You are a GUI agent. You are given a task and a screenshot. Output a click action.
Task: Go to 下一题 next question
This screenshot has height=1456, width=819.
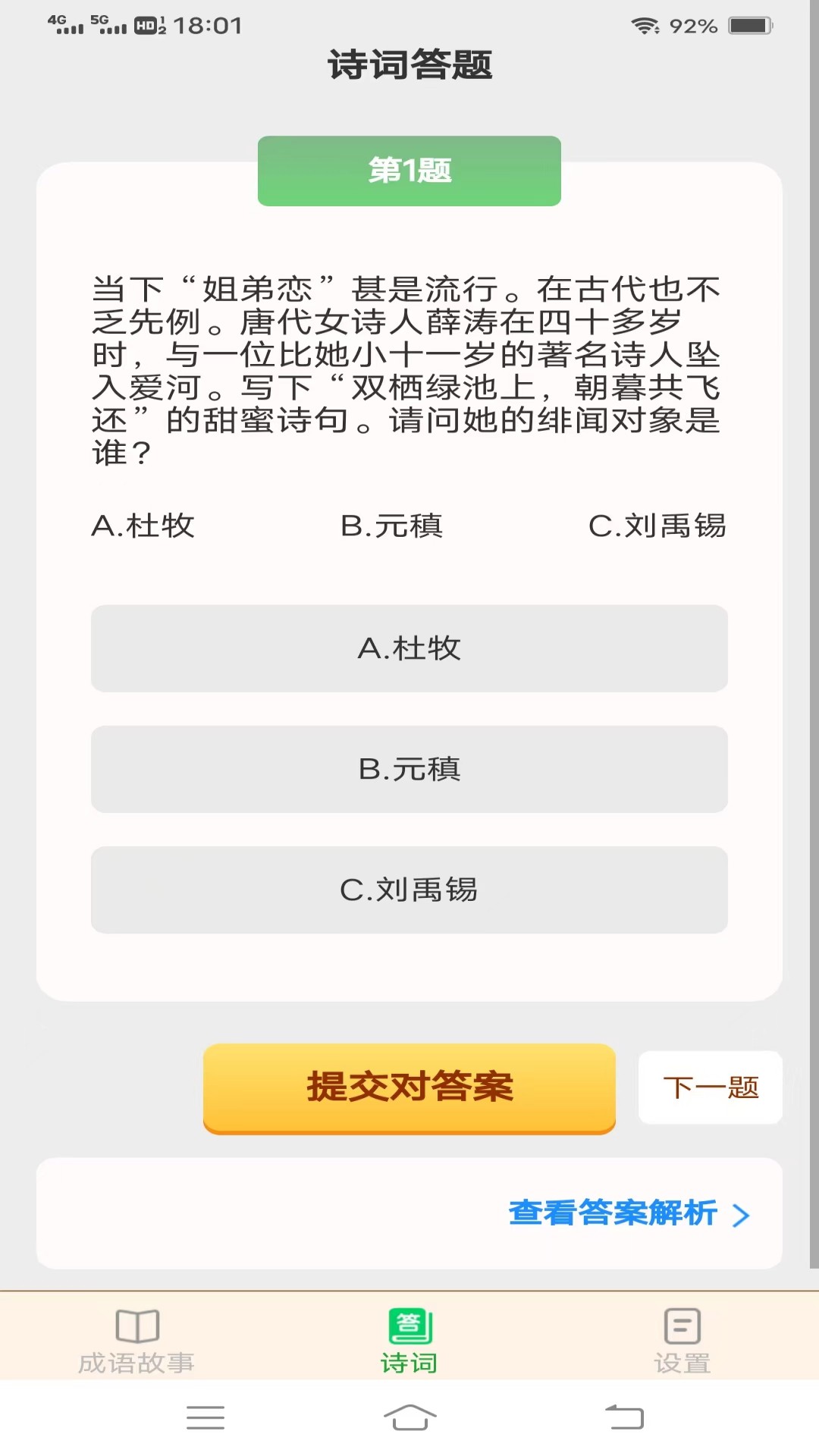[x=711, y=1087]
